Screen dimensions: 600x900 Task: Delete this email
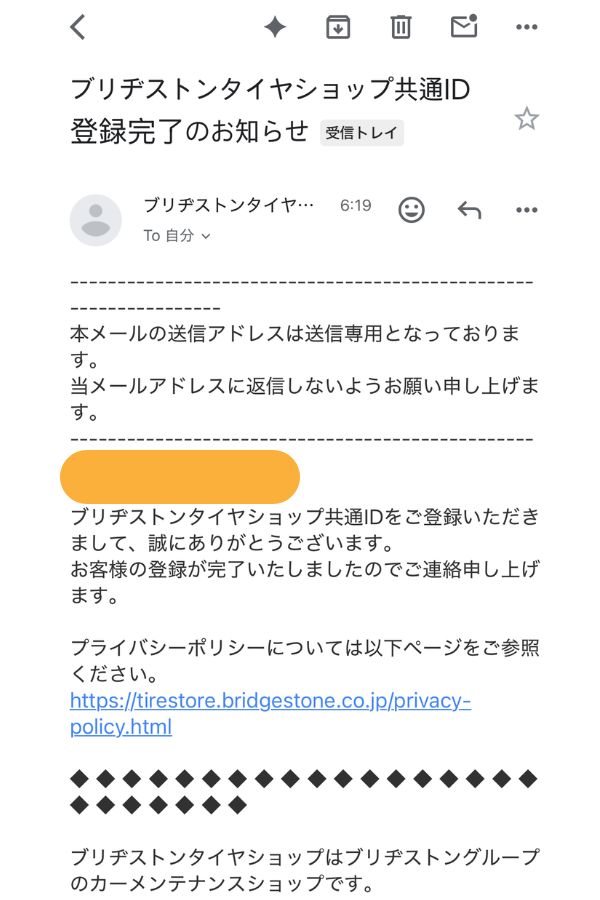pos(401,28)
